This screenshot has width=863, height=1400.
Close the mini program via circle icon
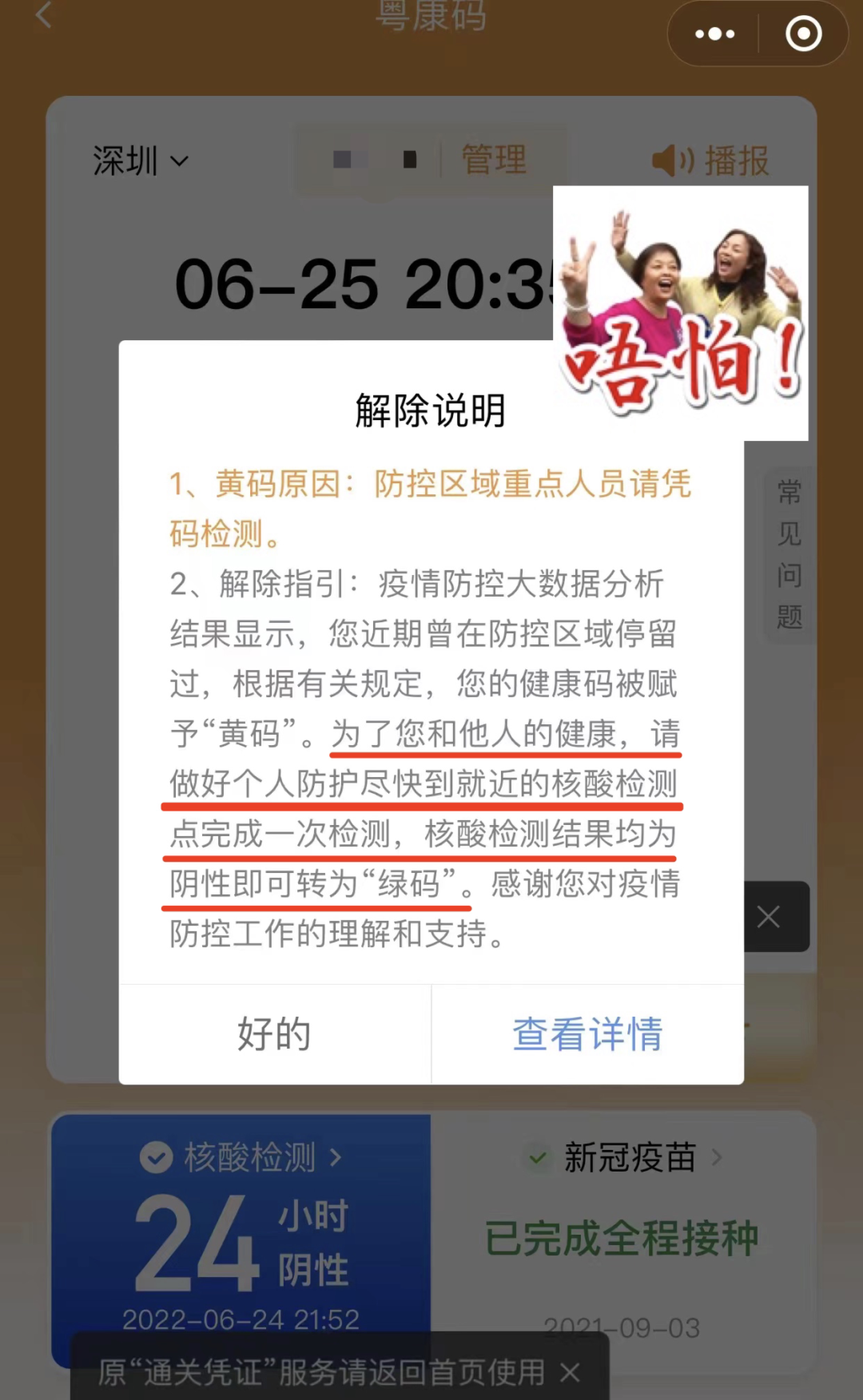[x=803, y=34]
